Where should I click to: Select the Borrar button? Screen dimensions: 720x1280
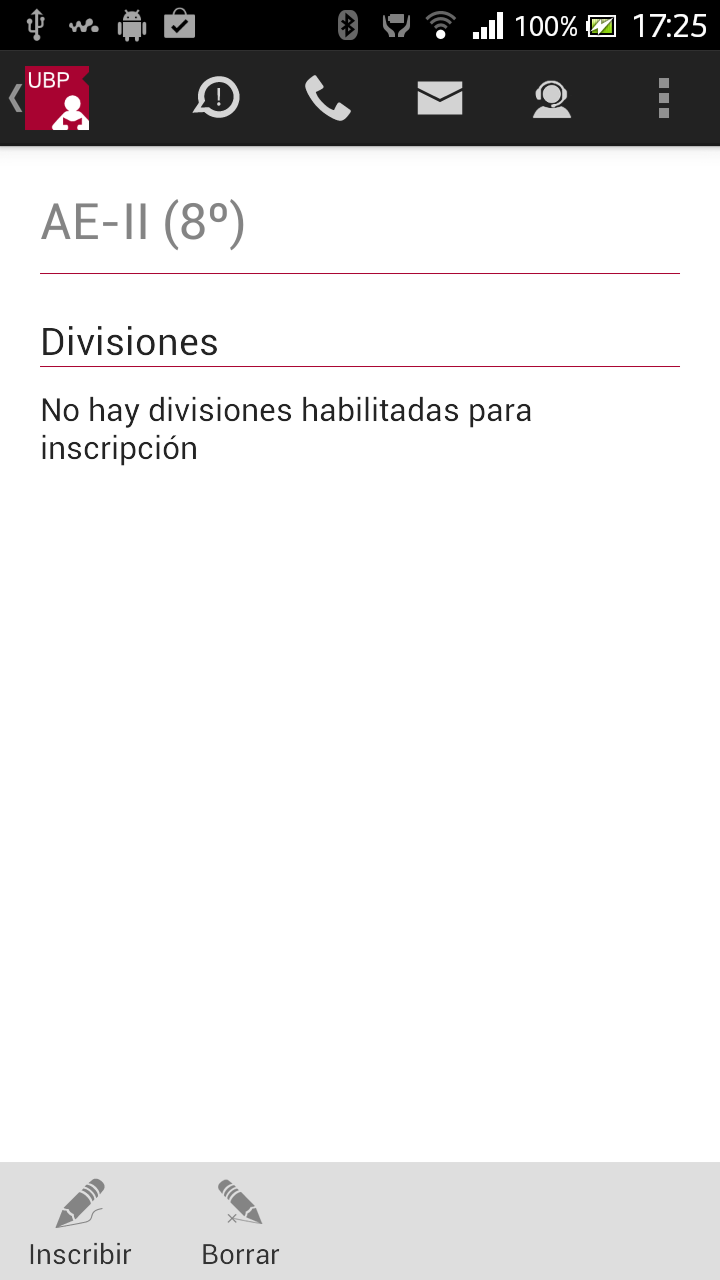coord(240,1222)
